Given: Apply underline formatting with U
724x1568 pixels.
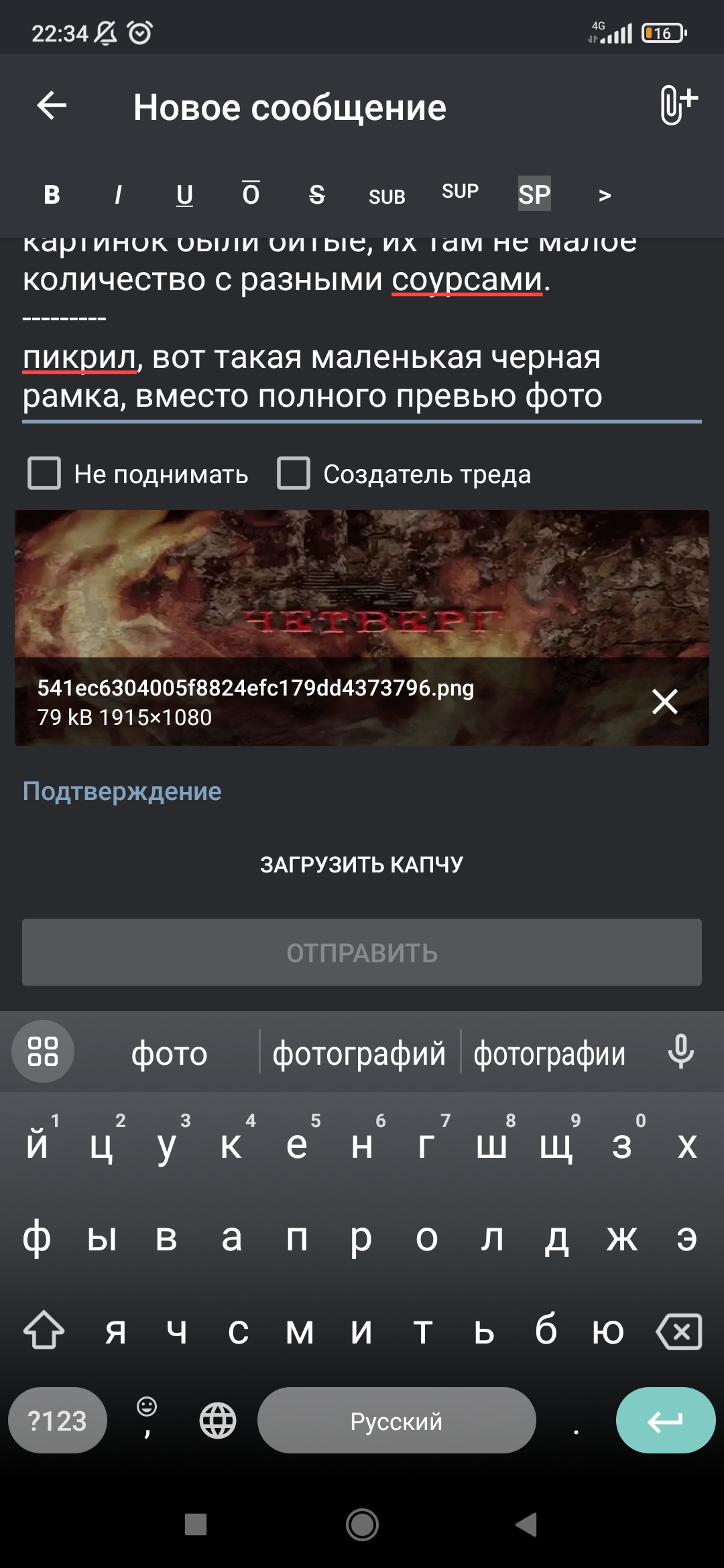Looking at the screenshot, I should [x=184, y=195].
